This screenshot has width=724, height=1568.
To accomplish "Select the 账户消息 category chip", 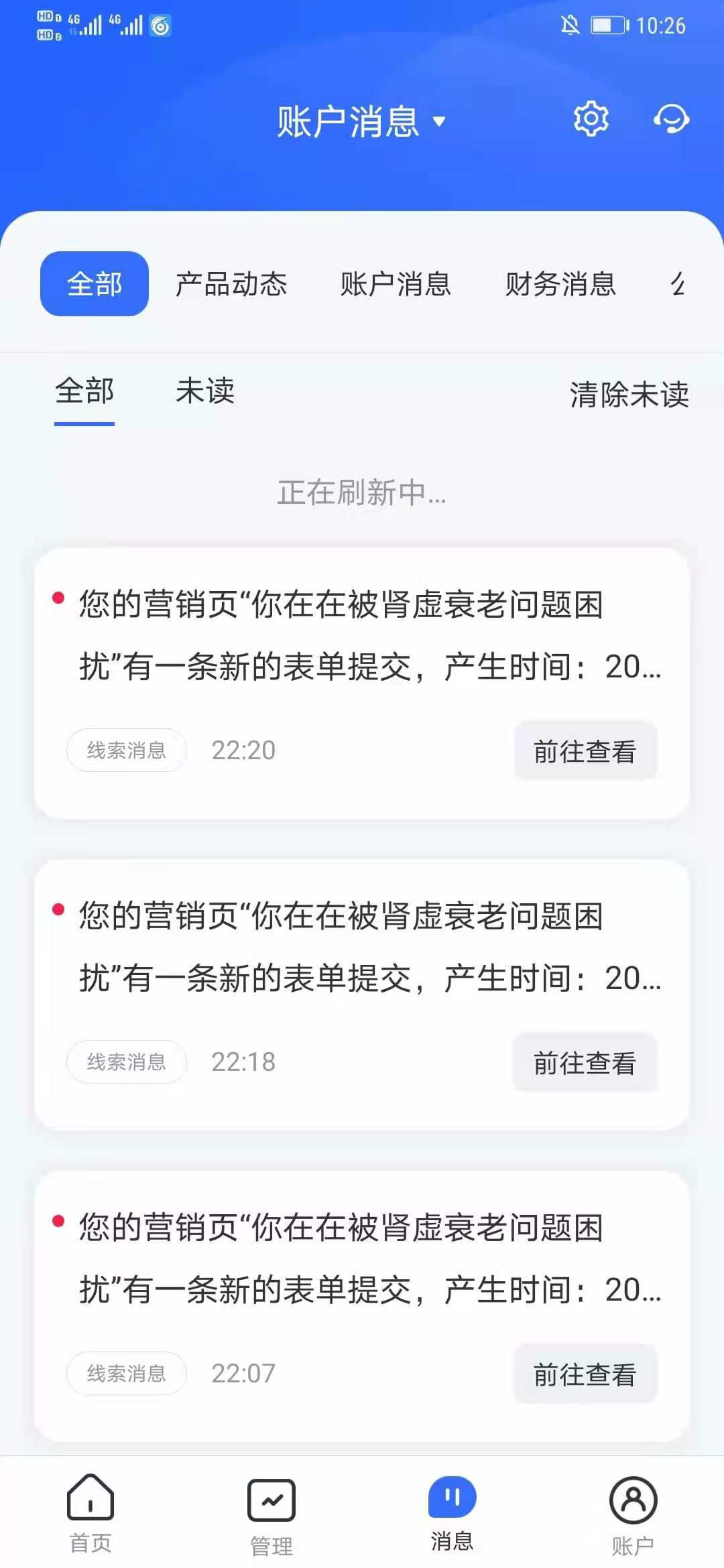I will pyautogui.click(x=396, y=284).
